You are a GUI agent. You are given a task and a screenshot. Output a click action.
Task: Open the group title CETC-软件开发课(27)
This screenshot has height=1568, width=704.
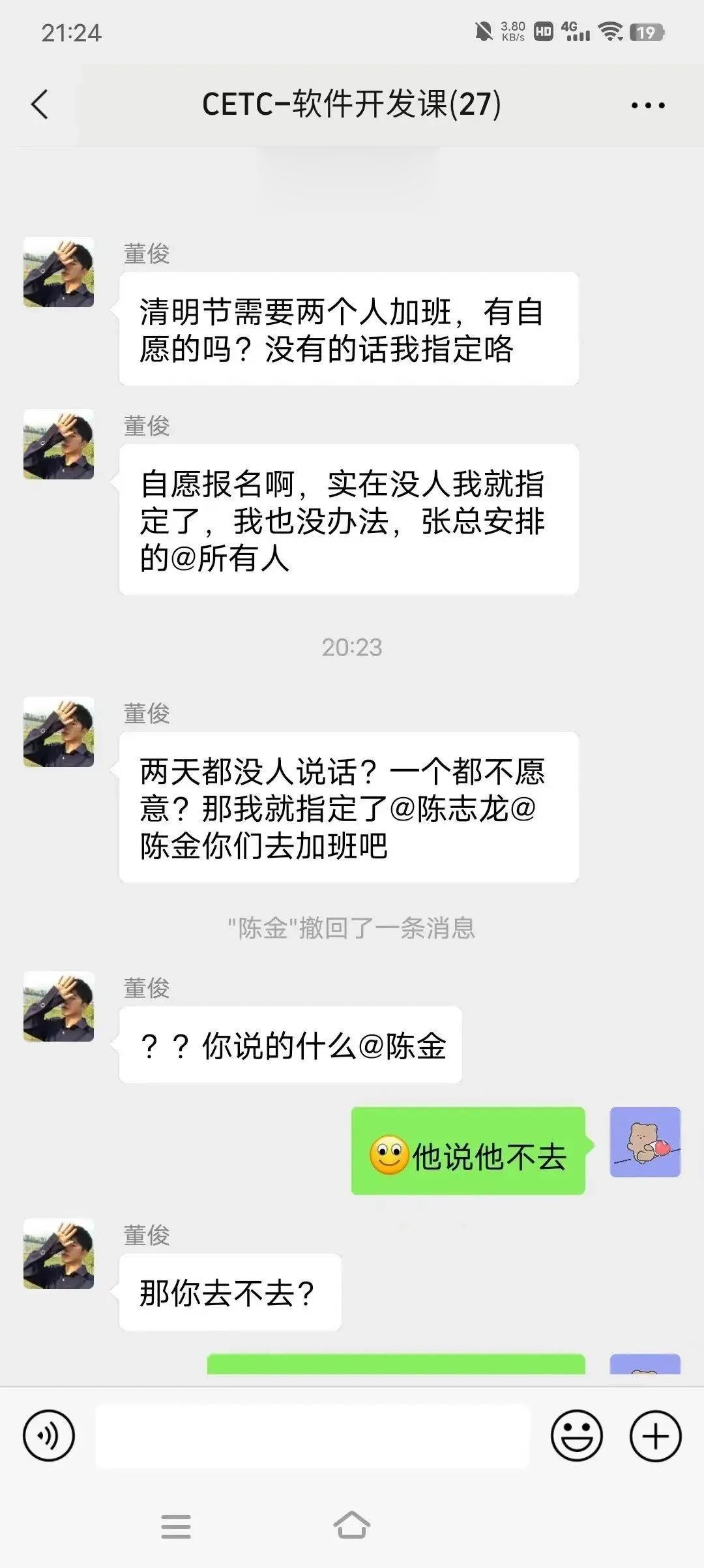pos(351,104)
